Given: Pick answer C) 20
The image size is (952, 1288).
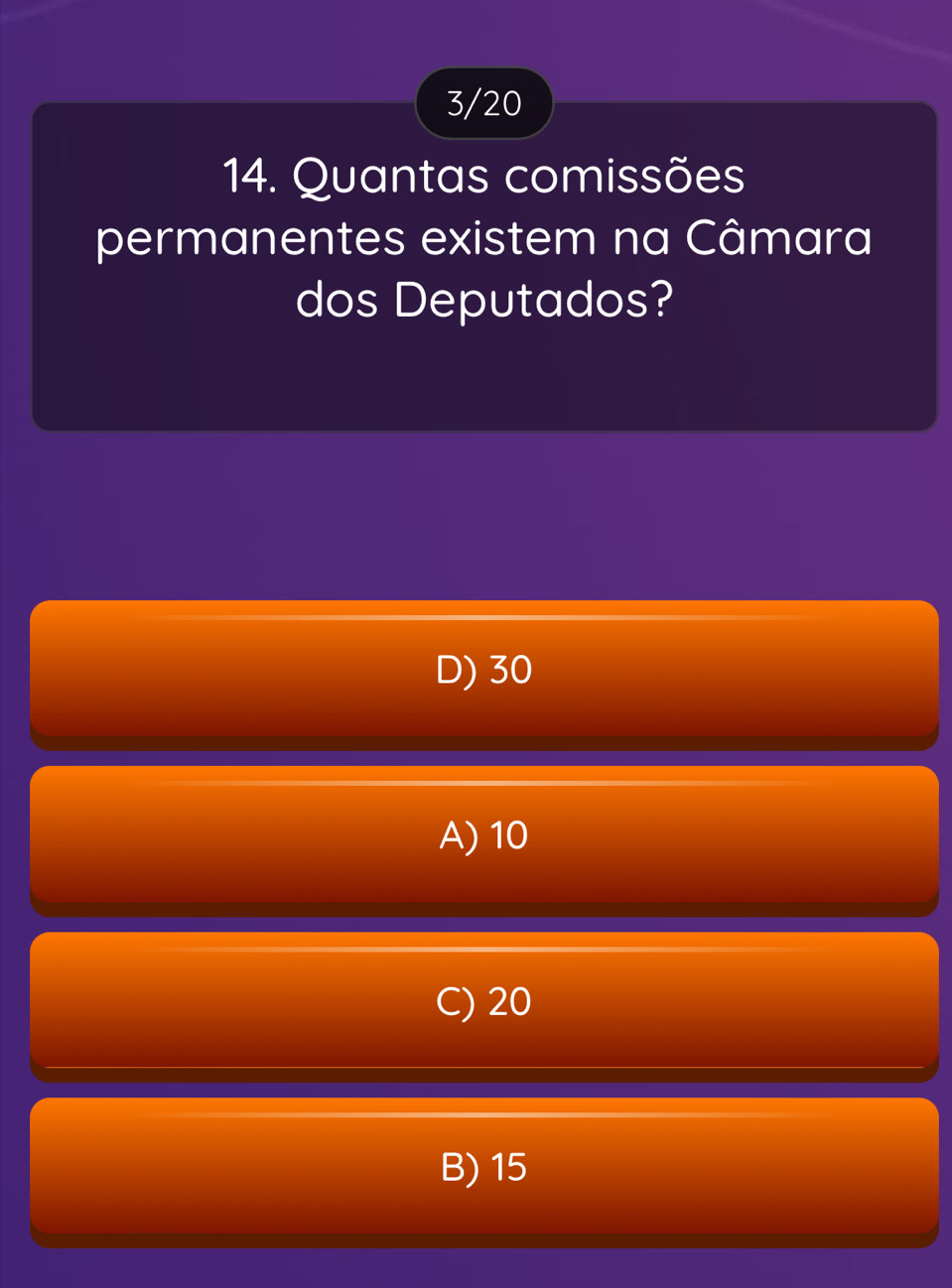Looking at the screenshot, I should point(483,1001).
